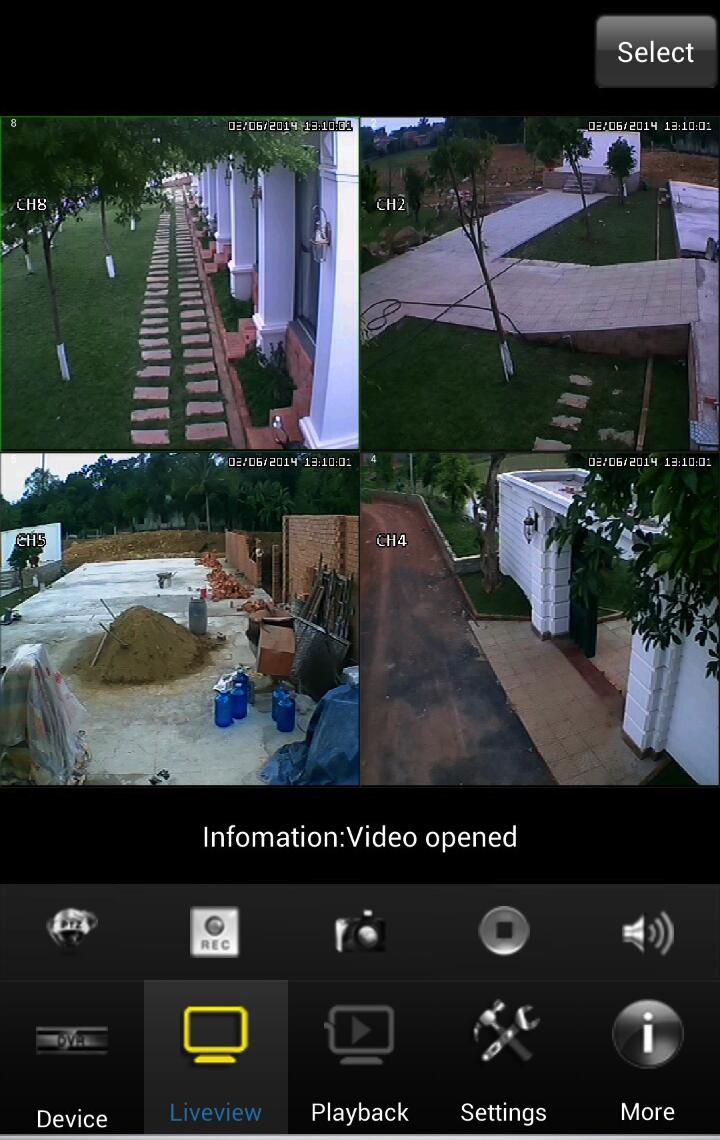Tap the More info icon

pos(647,1035)
